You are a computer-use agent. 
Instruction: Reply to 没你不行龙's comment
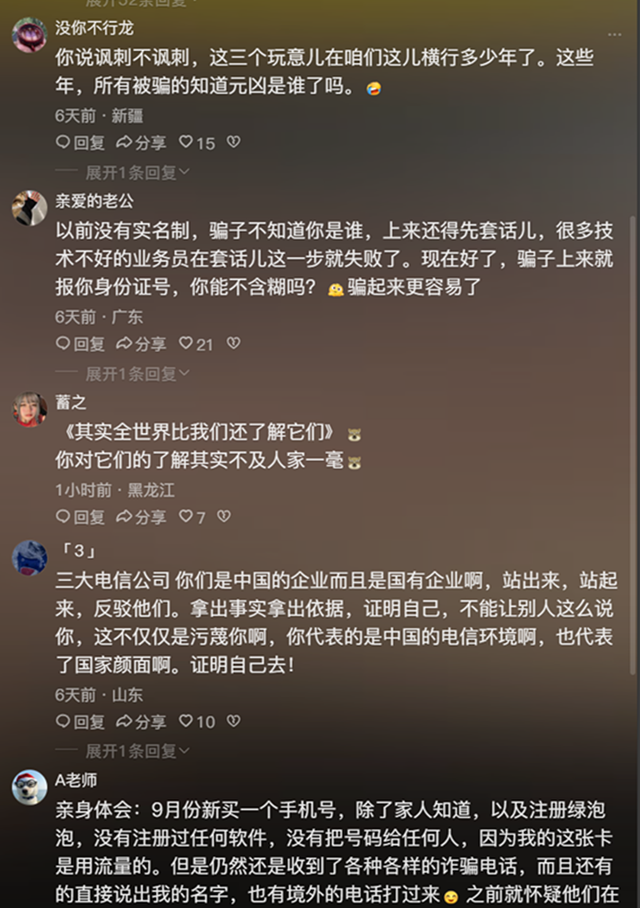pos(80,143)
